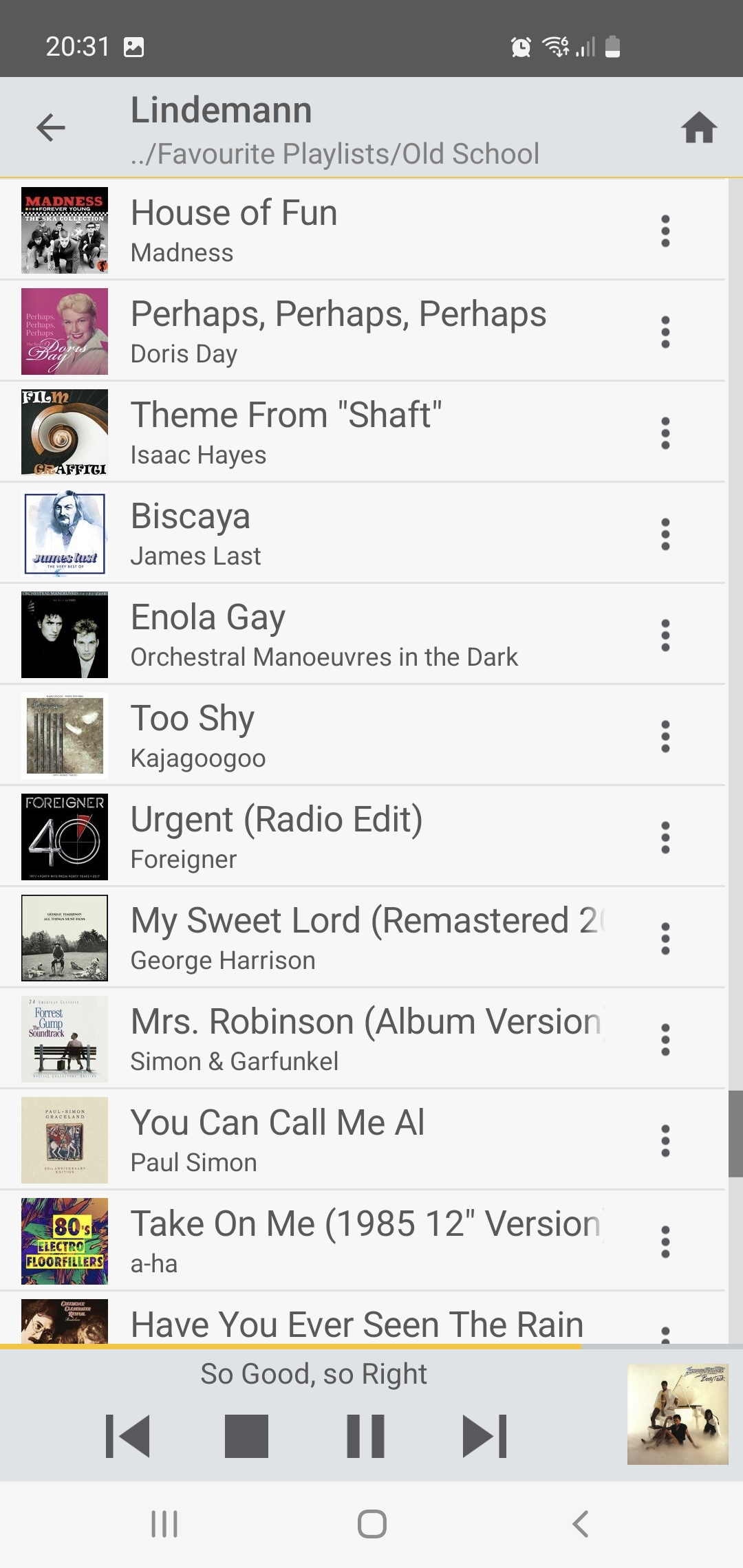The width and height of the screenshot is (743, 1568).
Task: Open options for Perhaps, Perhaps, Perhaps
Action: (x=665, y=332)
